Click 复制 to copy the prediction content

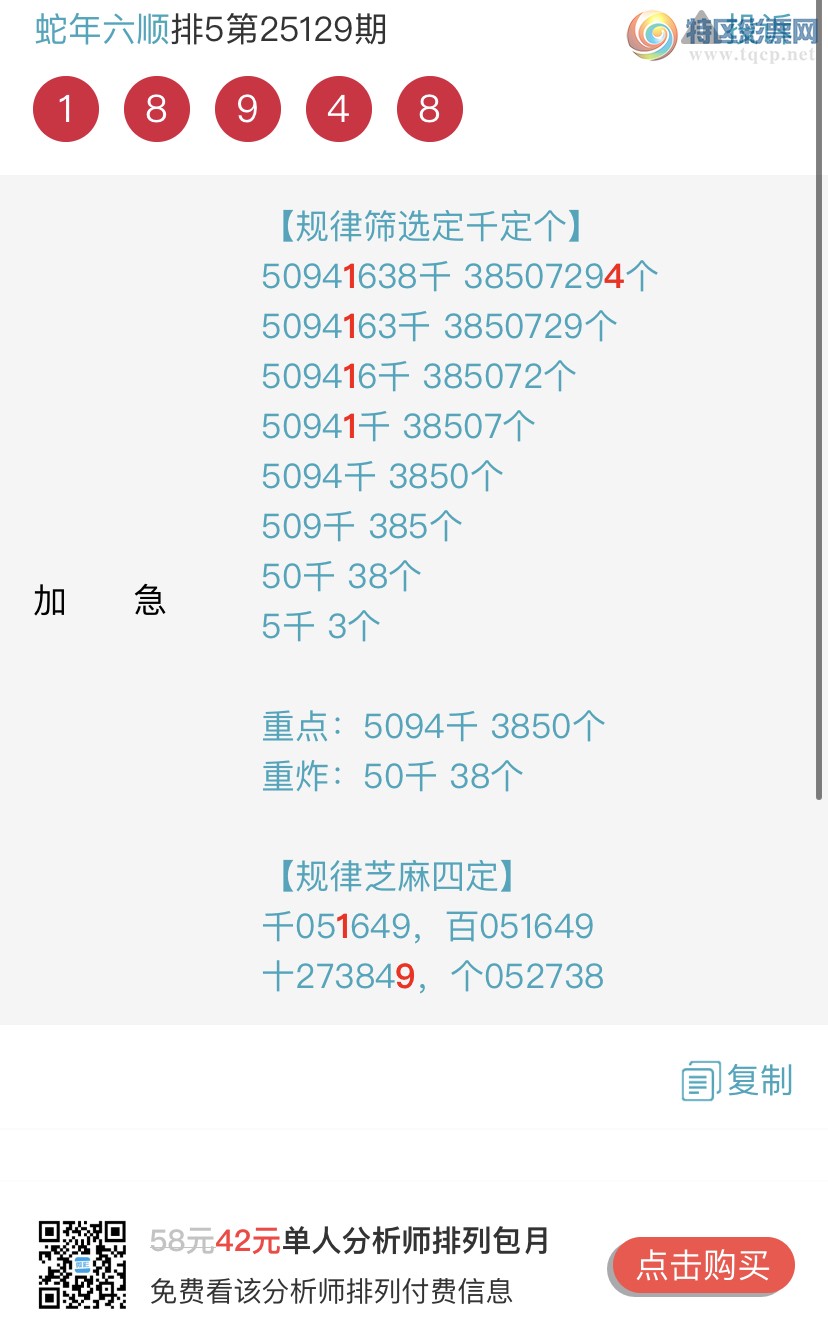[758, 1080]
